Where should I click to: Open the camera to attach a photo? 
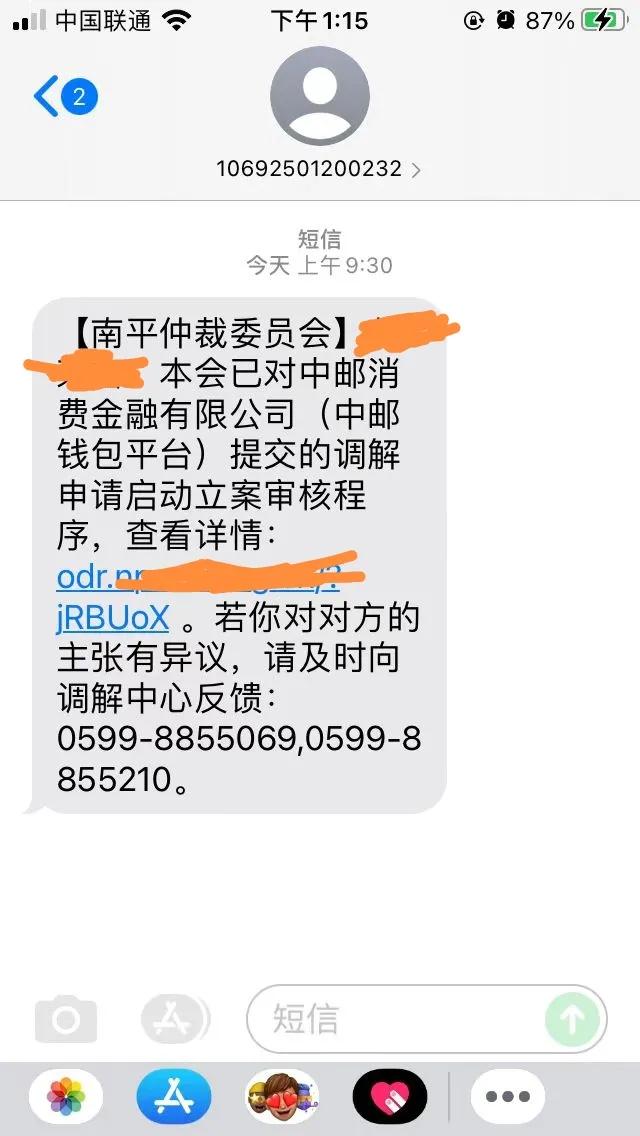(66, 1020)
